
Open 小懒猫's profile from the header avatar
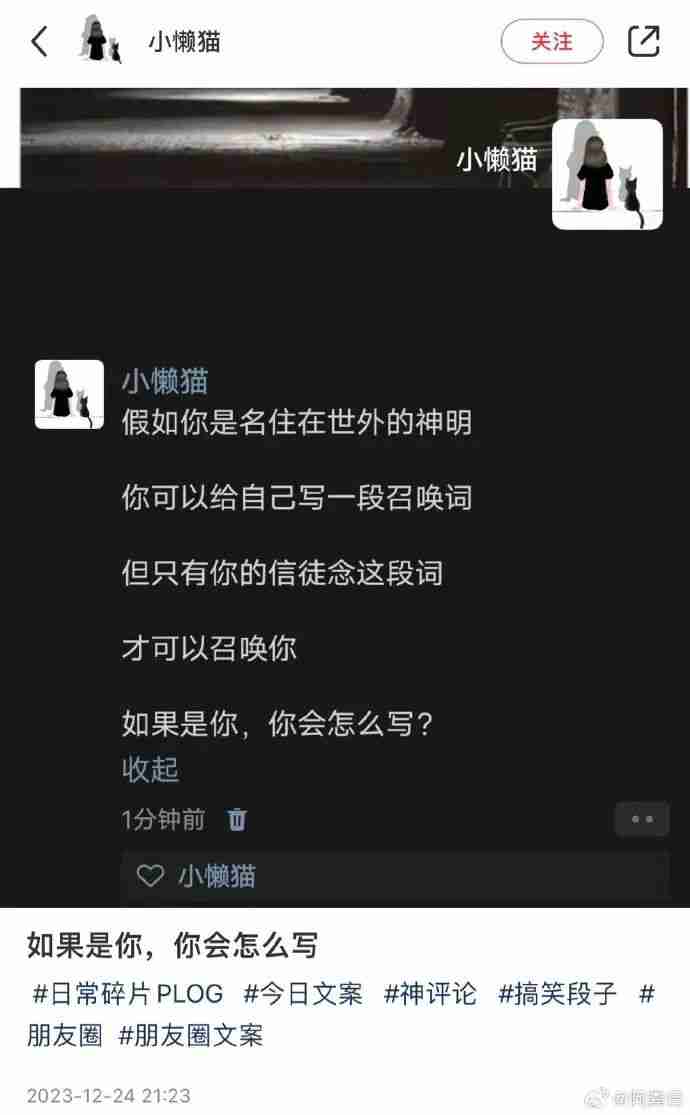100,41
